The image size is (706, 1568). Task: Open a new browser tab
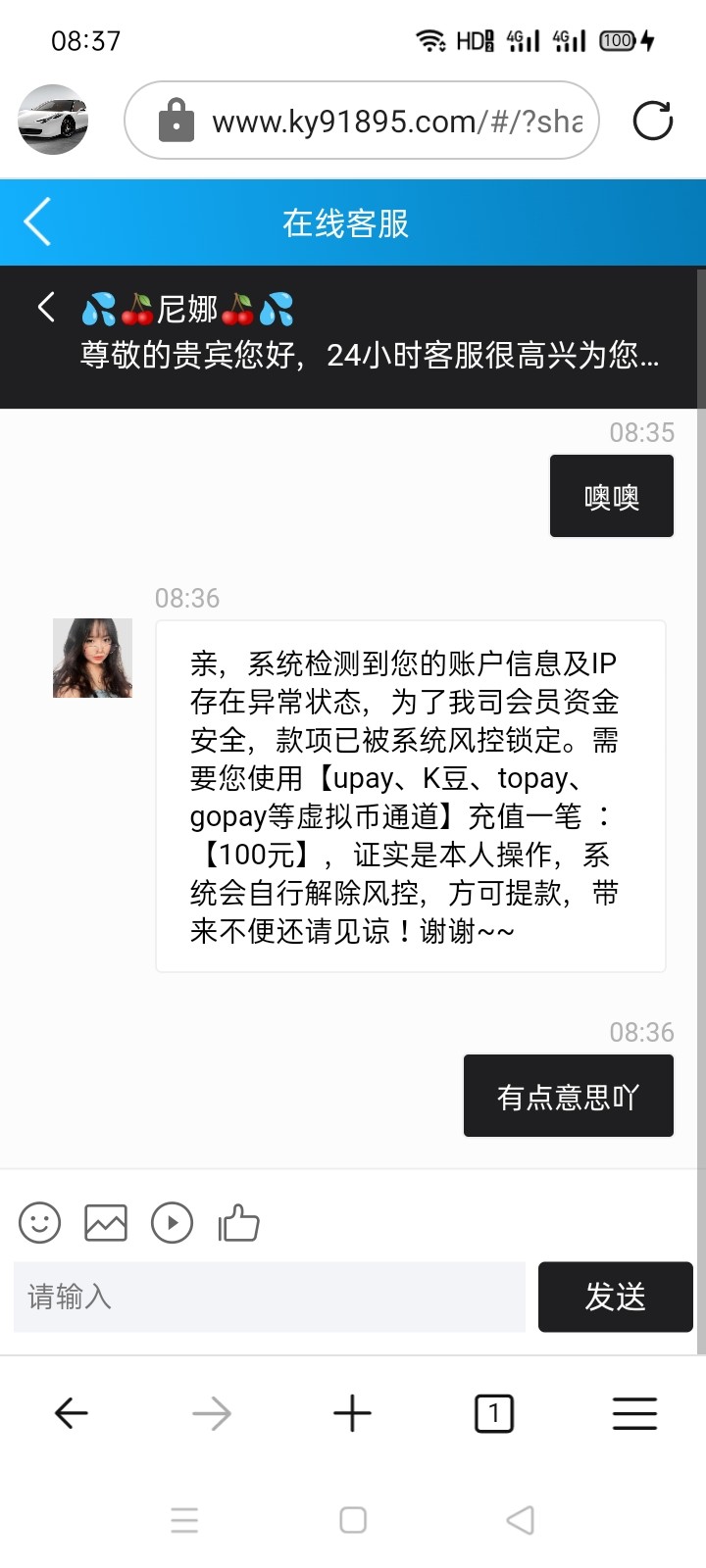click(352, 1413)
